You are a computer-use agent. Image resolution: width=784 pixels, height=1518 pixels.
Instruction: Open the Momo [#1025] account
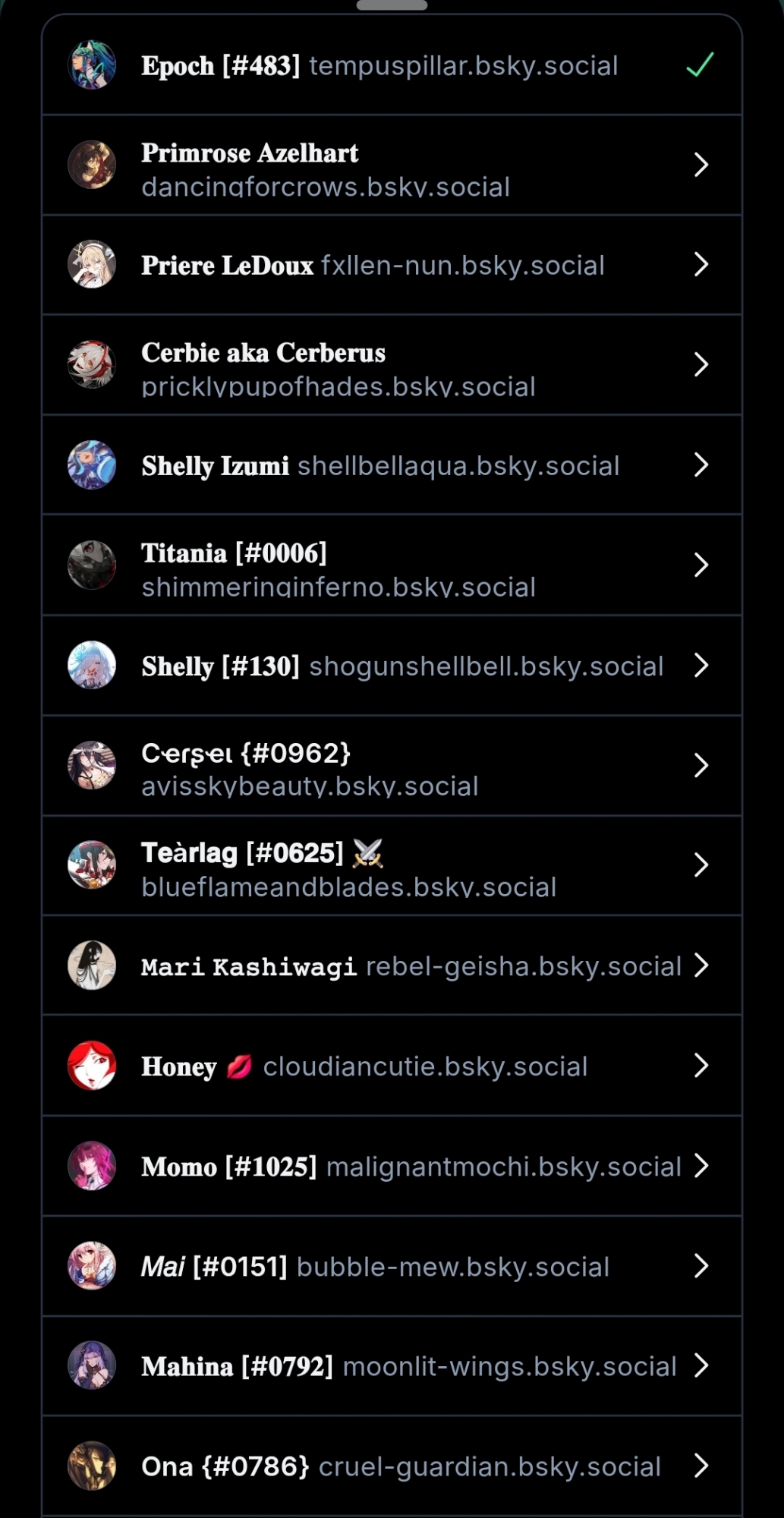[x=391, y=1166]
